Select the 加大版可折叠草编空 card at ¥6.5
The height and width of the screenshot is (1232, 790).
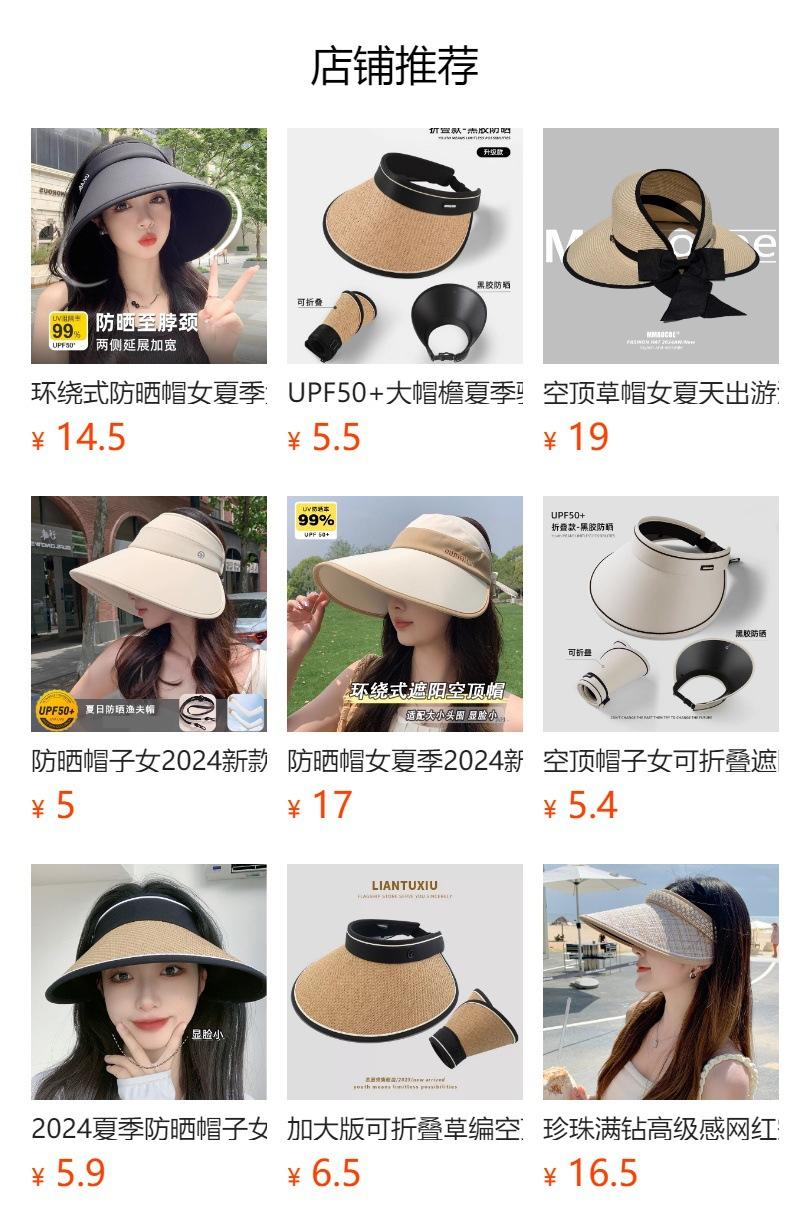coord(405,1028)
